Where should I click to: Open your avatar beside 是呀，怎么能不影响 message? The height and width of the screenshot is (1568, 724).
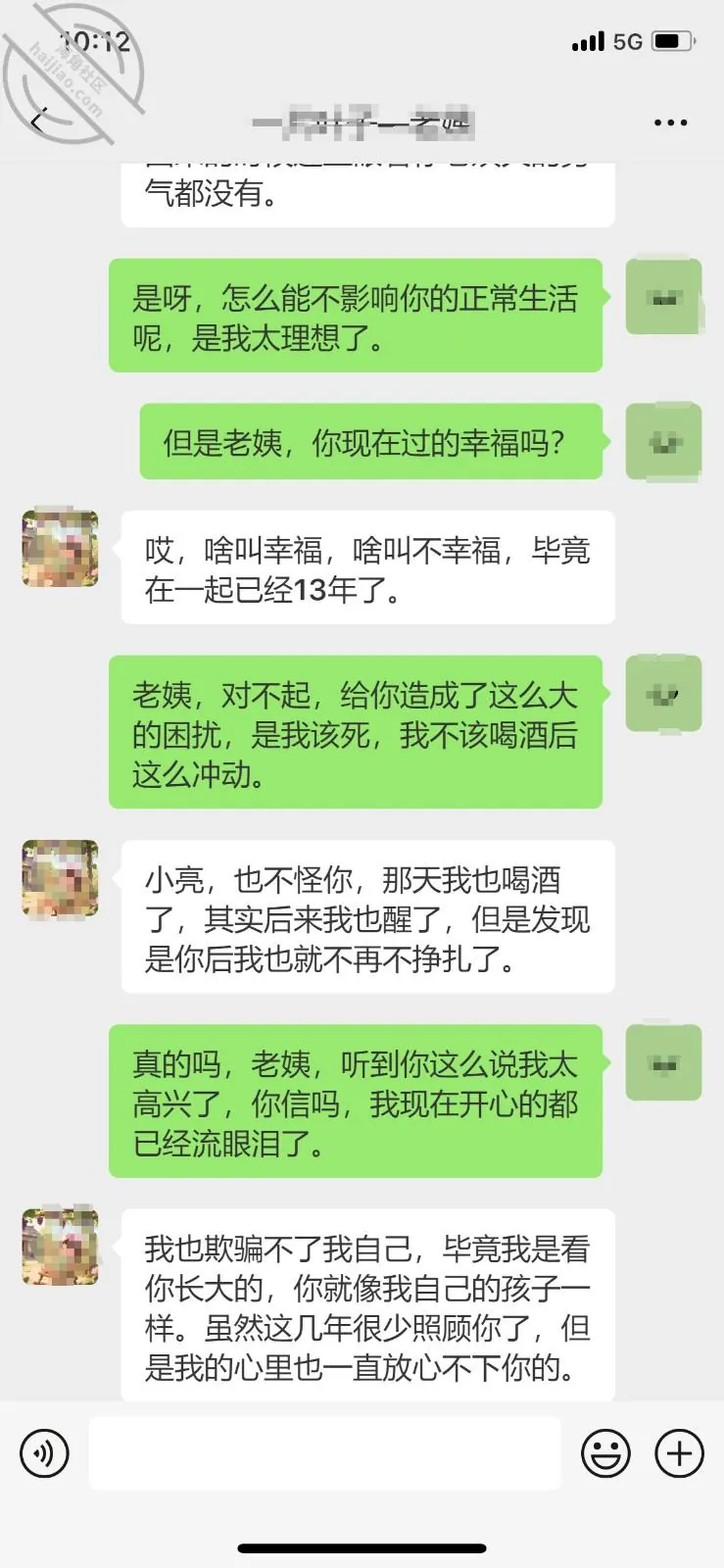(x=664, y=297)
